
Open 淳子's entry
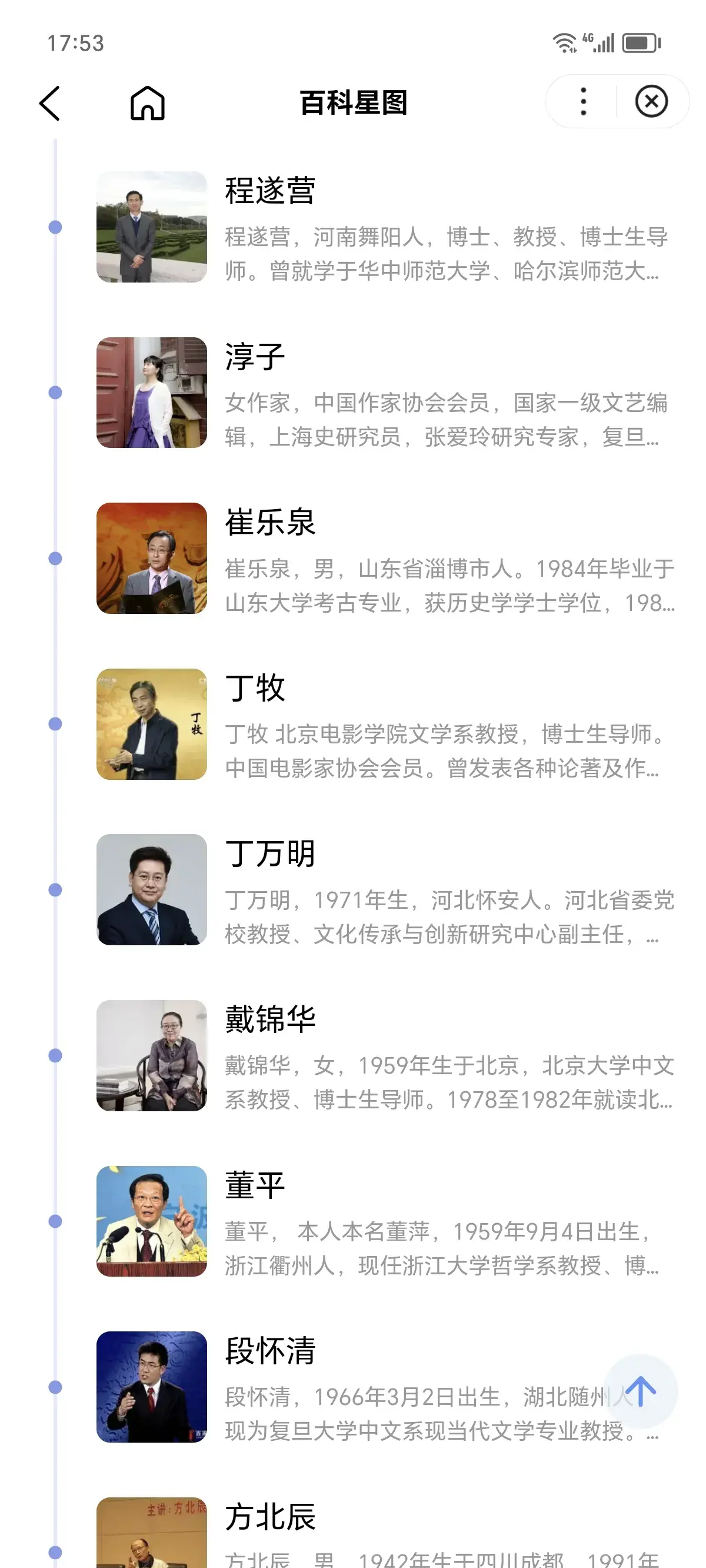pyautogui.click(x=386, y=393)
